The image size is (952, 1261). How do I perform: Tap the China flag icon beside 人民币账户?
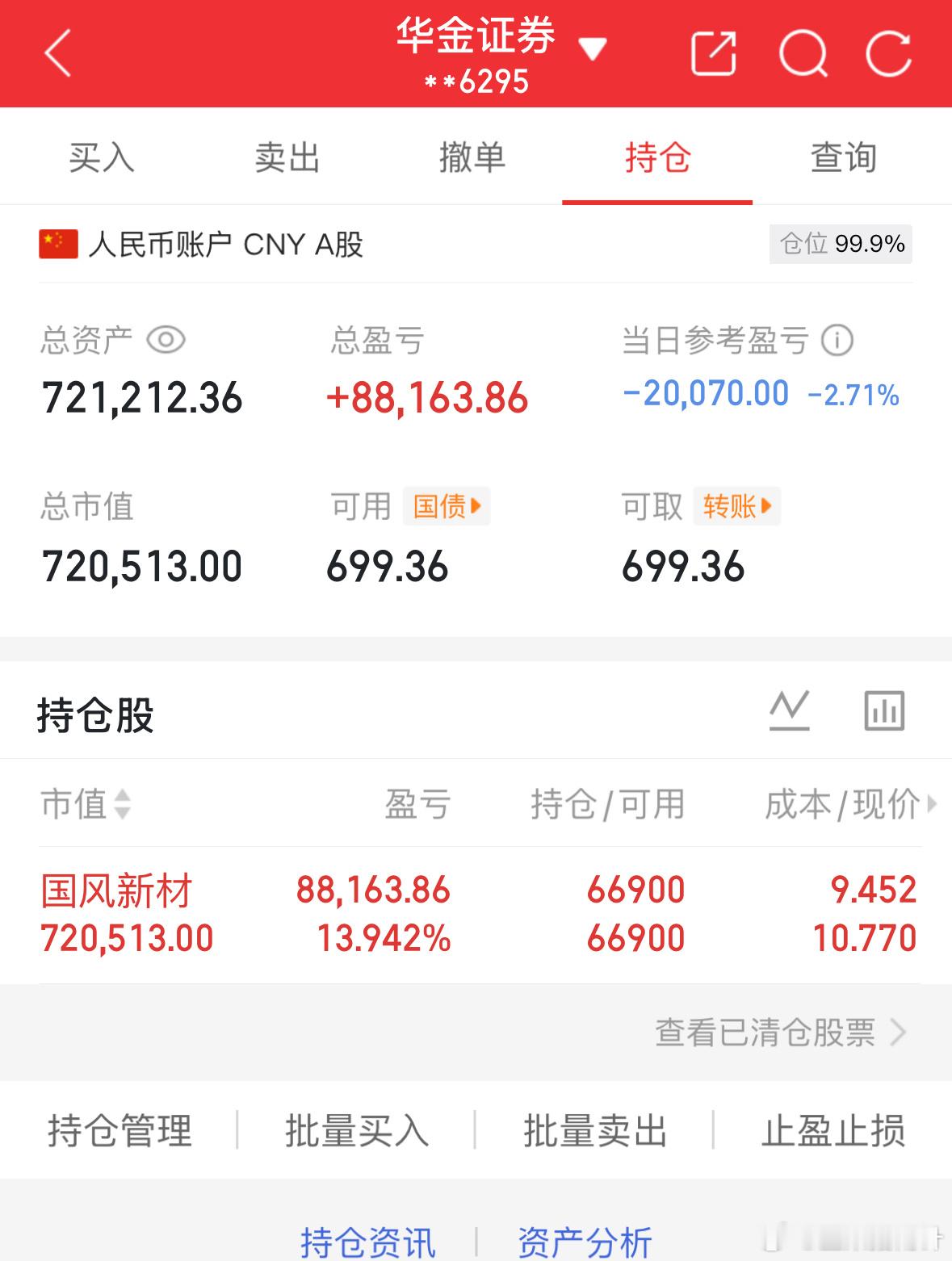[56, 245]
